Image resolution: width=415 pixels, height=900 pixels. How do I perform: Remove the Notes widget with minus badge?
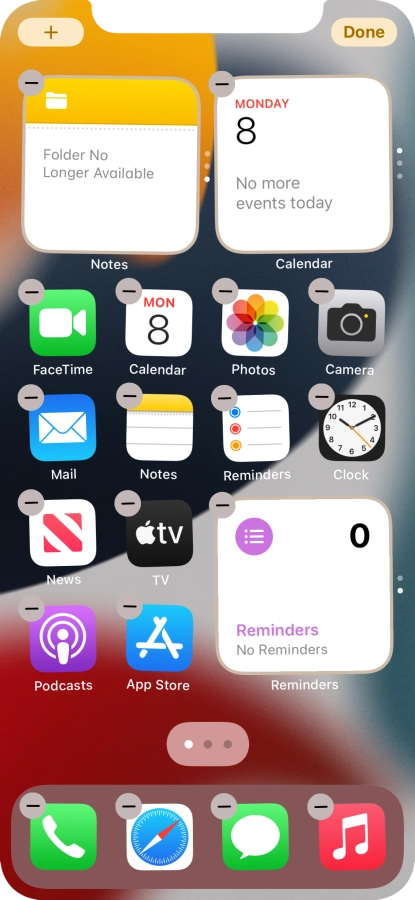point(32,83)
